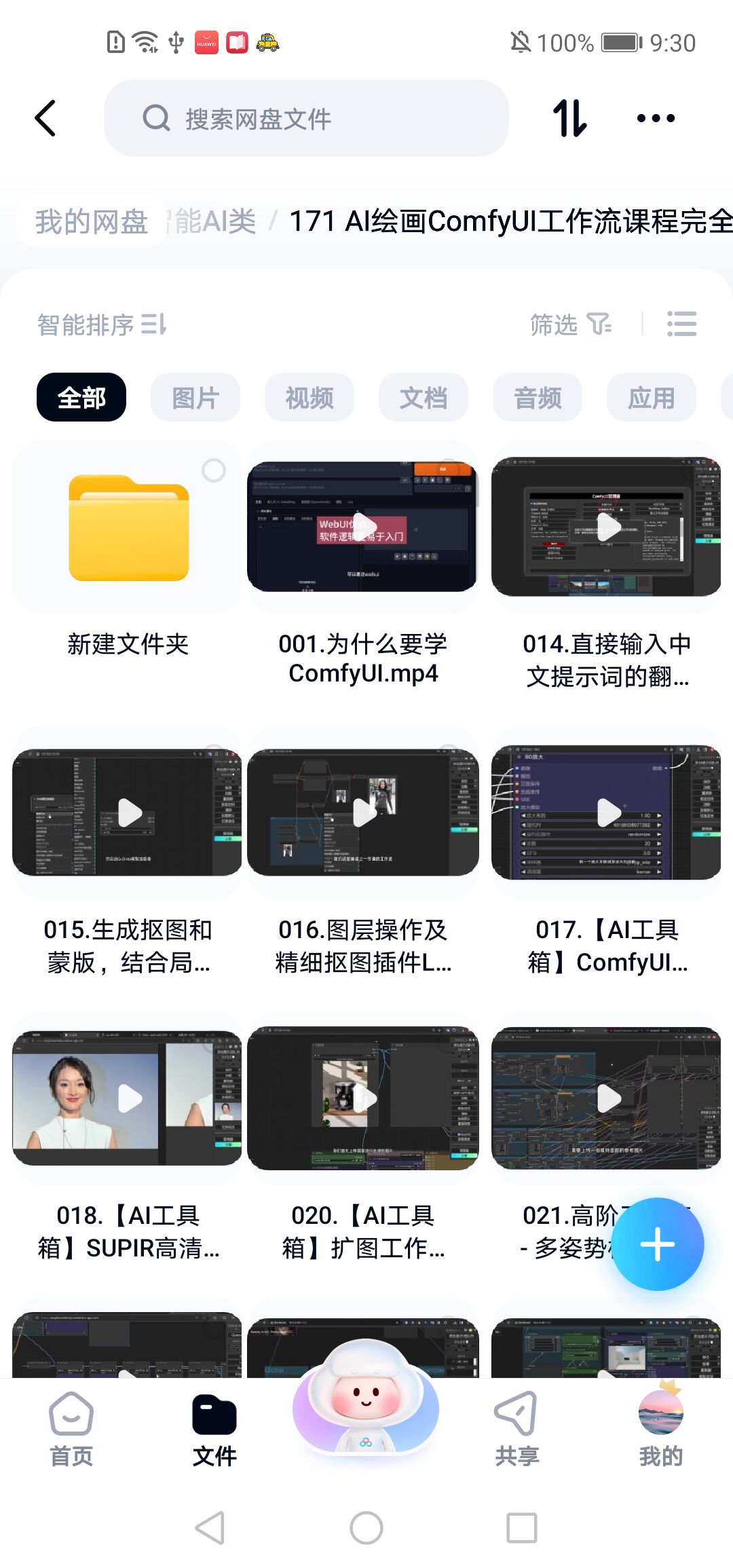Go back using the top-left arrow

[x=45, y=118]
